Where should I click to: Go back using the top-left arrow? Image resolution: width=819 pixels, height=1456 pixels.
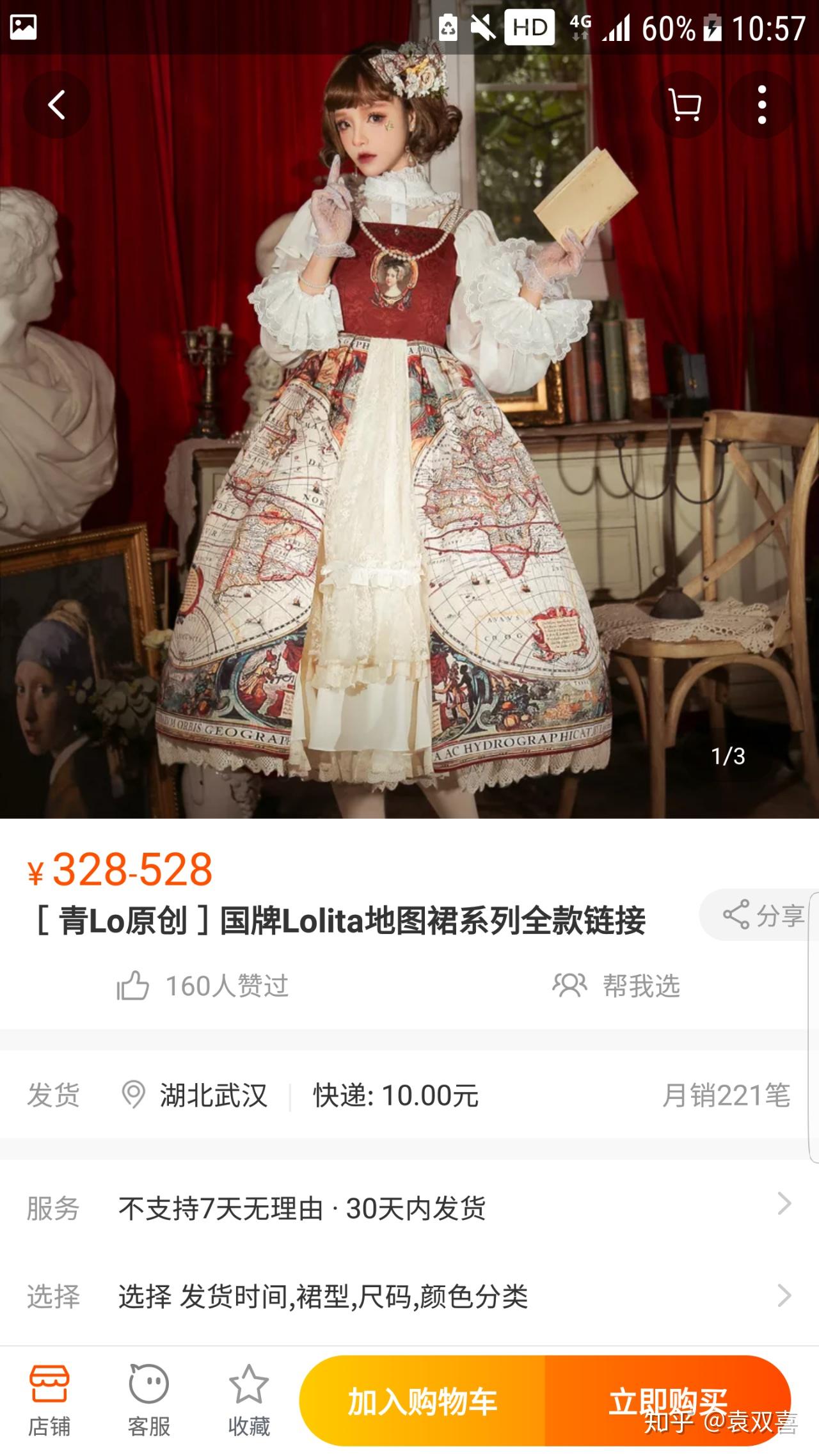click(57, 104)
